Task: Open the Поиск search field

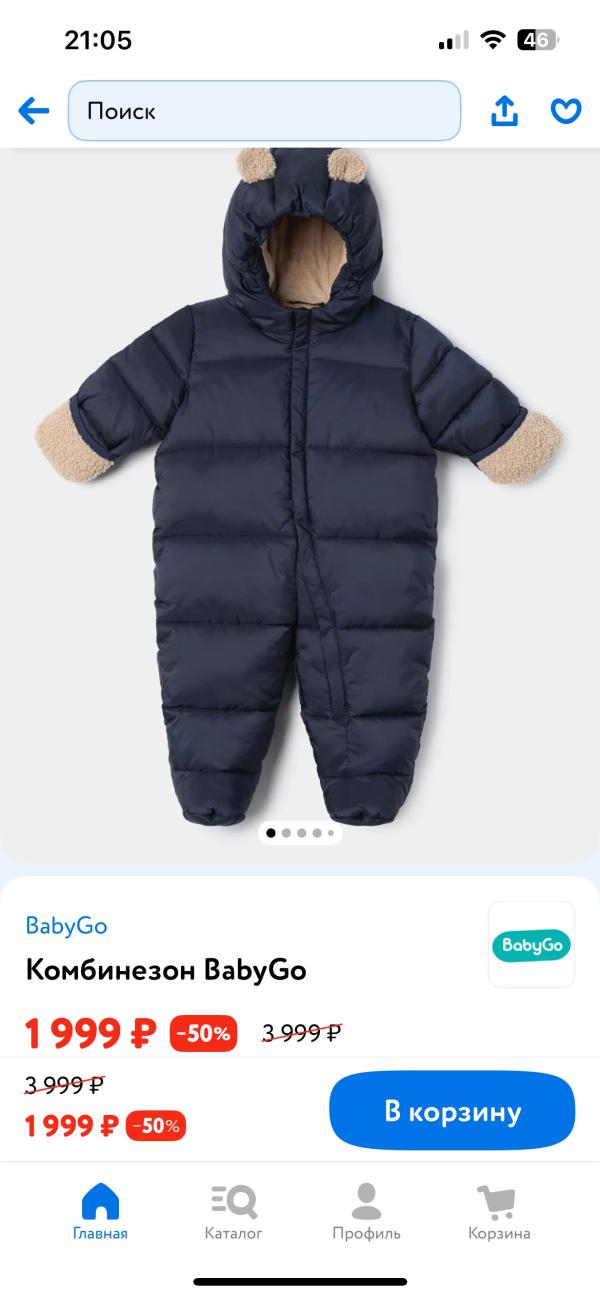Action: (264, 111)
